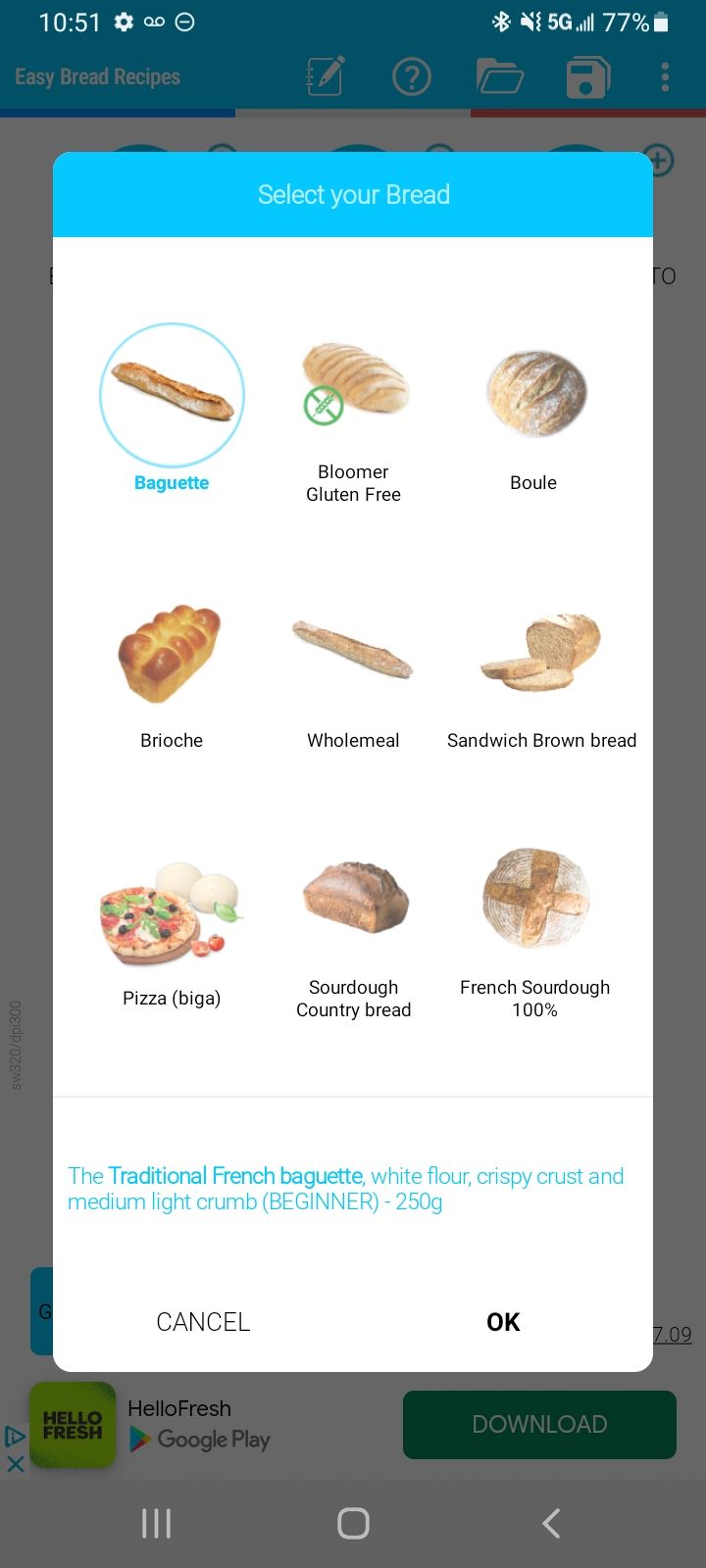Open the three-dot overflow menu
The image size is (706, 1568).
(x=665, y=75)
